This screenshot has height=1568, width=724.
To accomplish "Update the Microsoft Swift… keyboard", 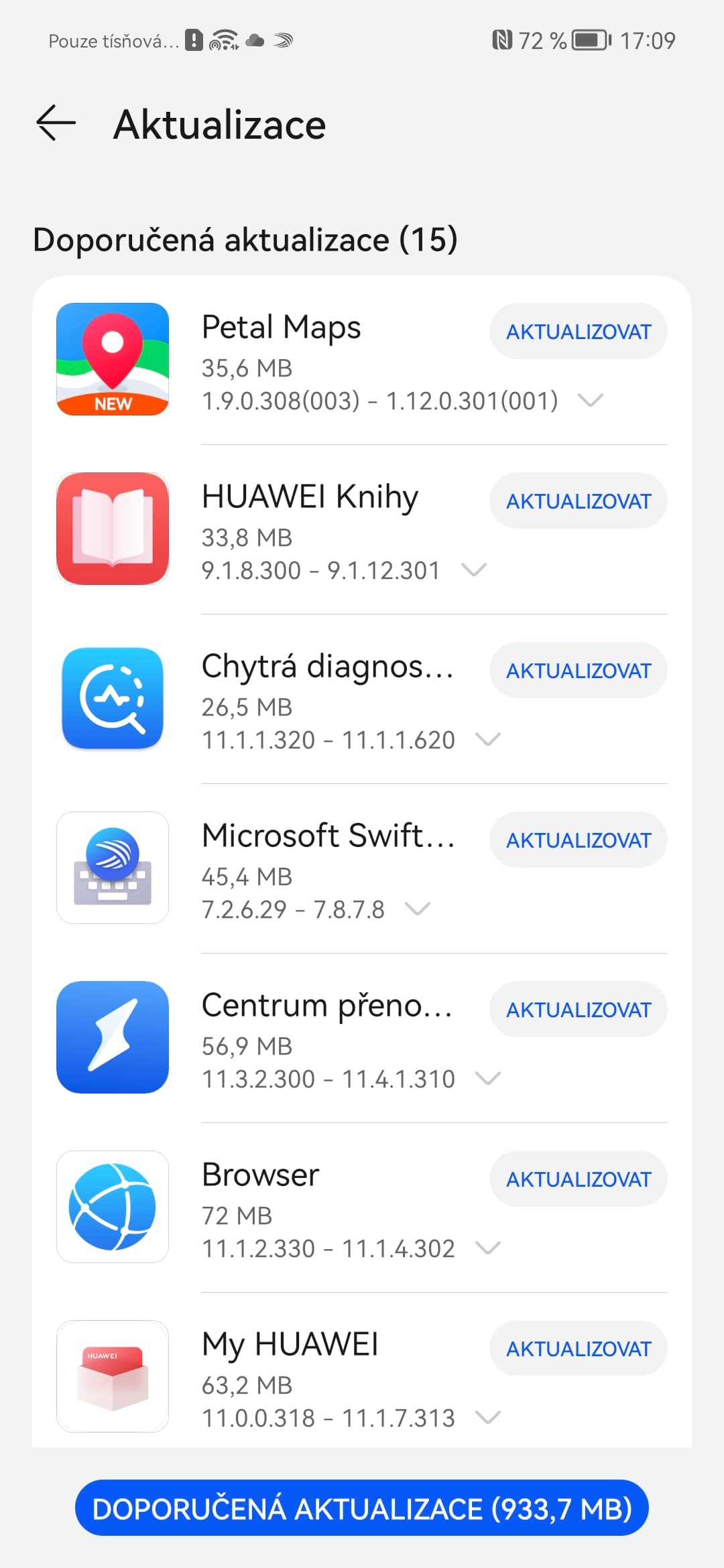I will (578, 840).
